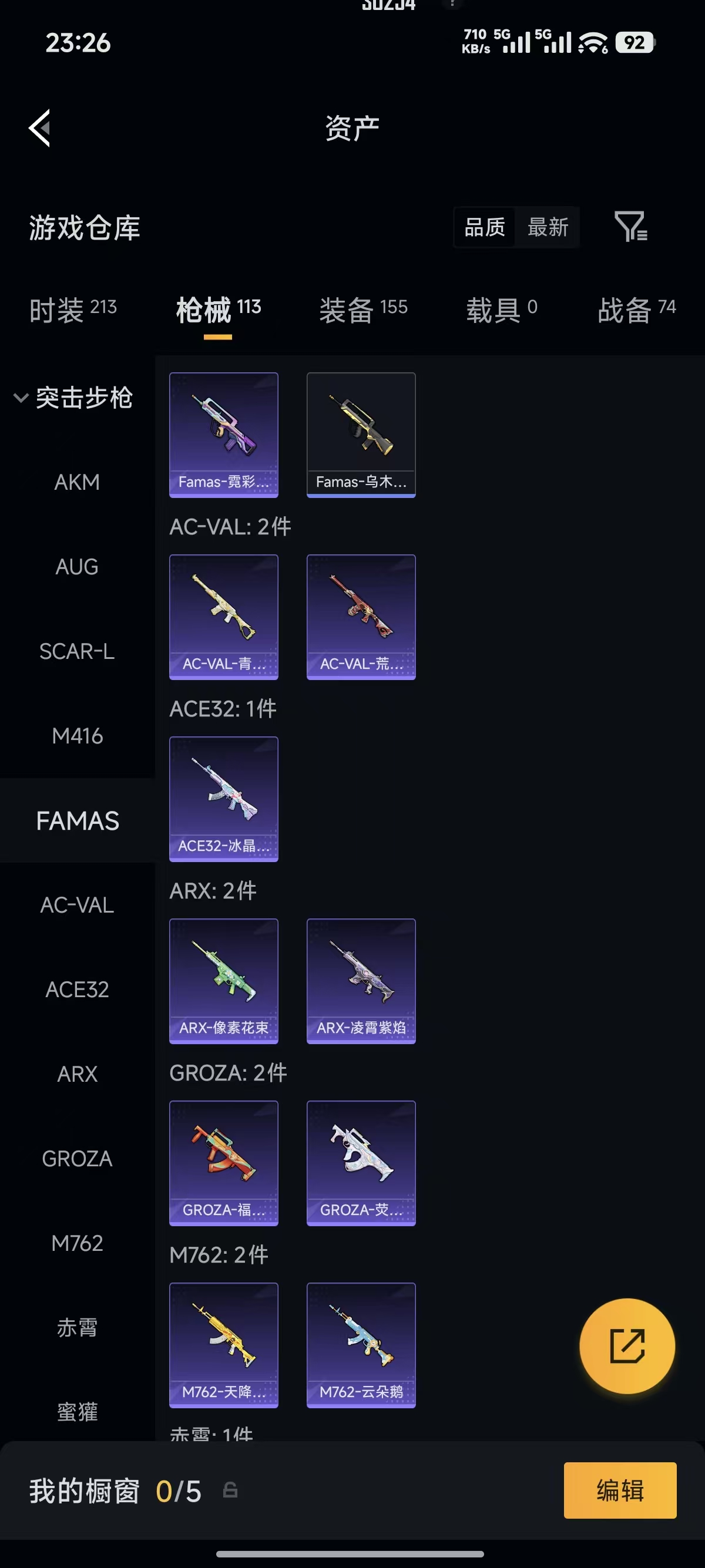Image resolution: width=705 pixels, height=1568 pixels.
Task: Select SCAR-L in the weapon list
Action: point(78,651)
